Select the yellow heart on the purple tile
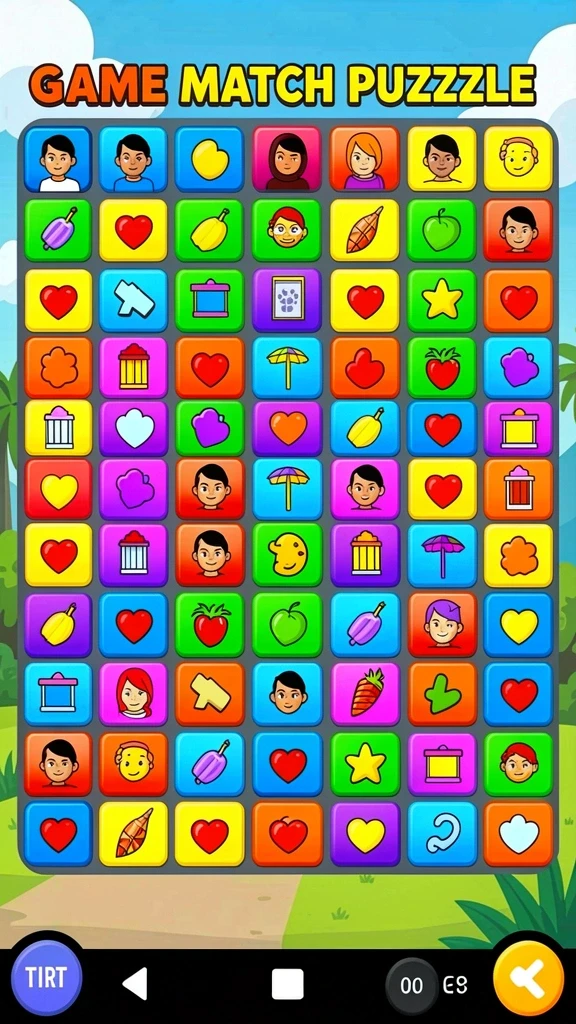 pyautogui.click(x=364, y=834)
